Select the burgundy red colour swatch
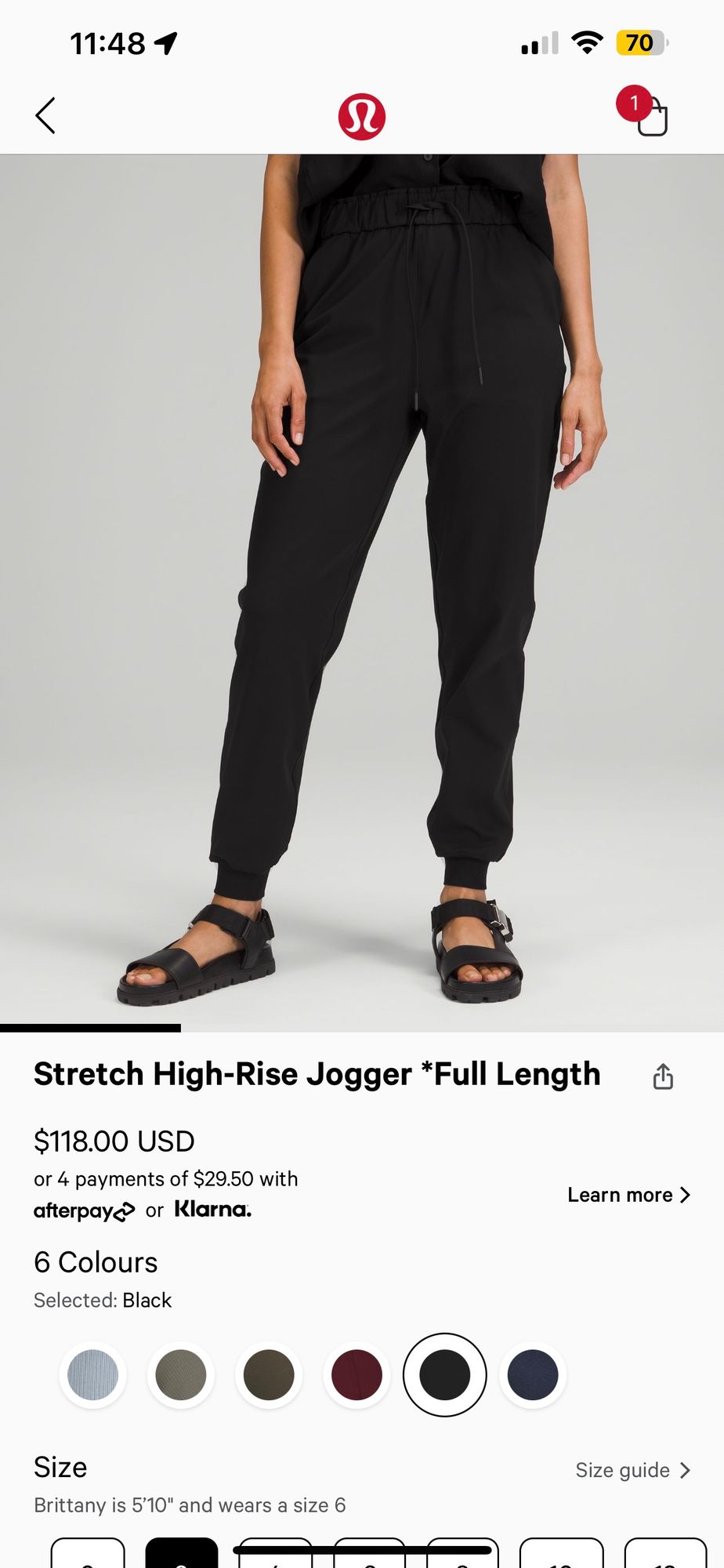Image resolution: width=724 pixels, height=1568 pixels. (357, 1375)
